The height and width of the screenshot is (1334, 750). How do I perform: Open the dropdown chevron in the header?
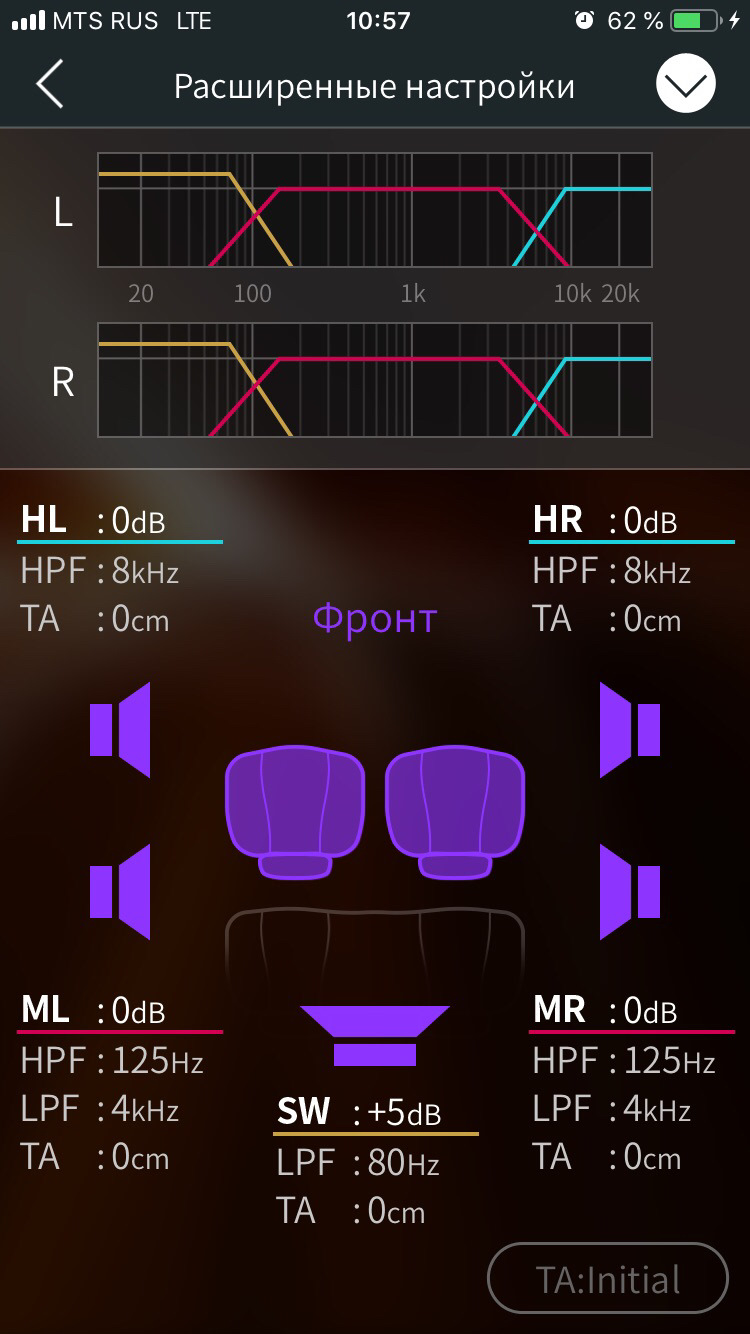pos(685,85)
